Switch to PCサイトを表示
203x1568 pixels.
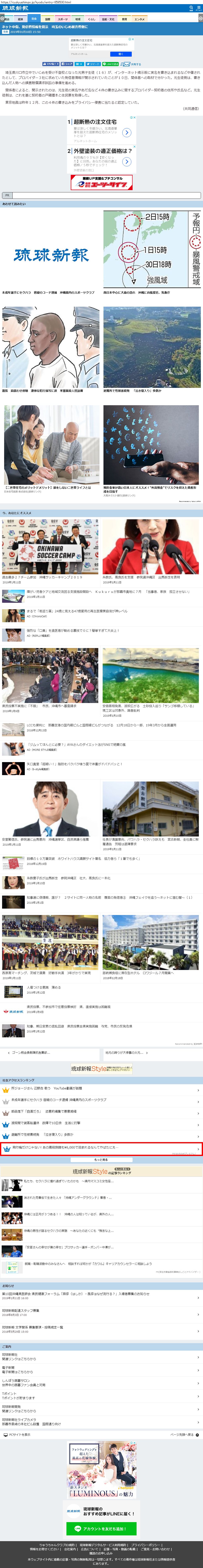click(x=18, y=1434)
